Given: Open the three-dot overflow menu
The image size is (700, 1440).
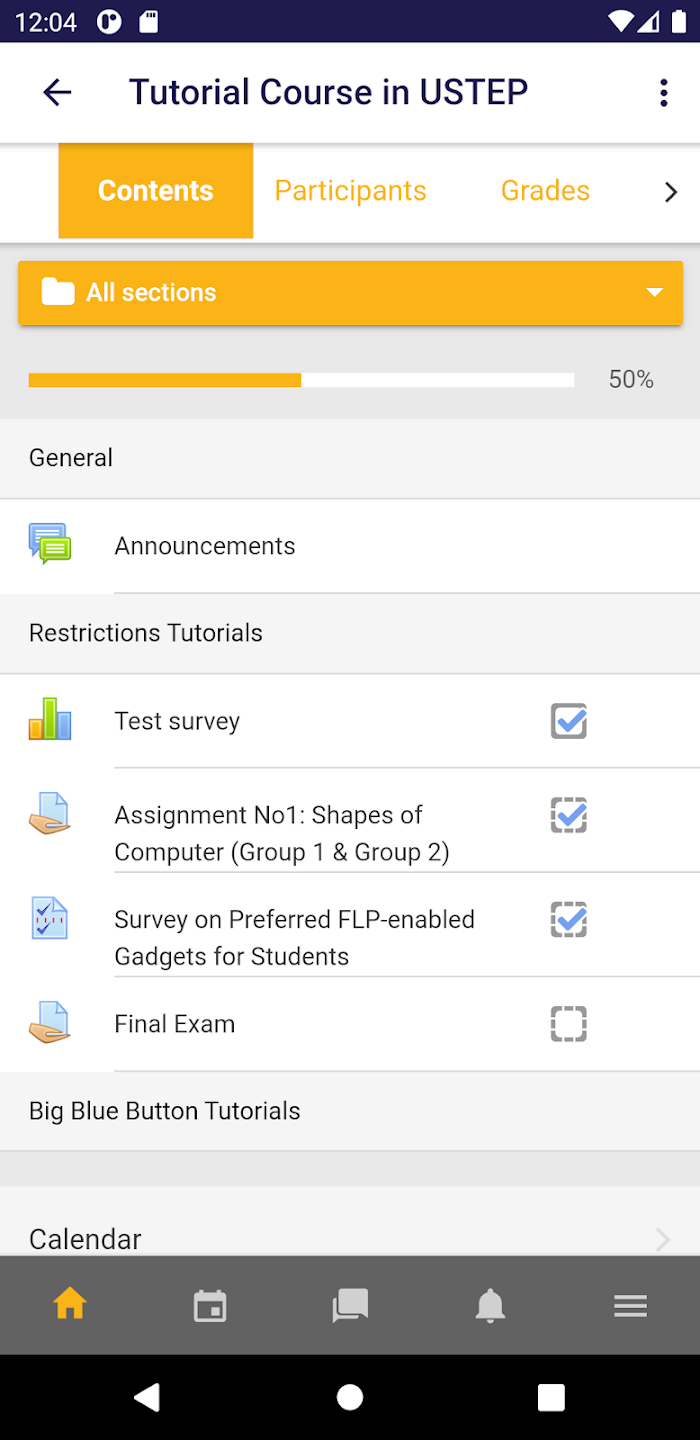Looking at the screenshot, I should 663,93.
